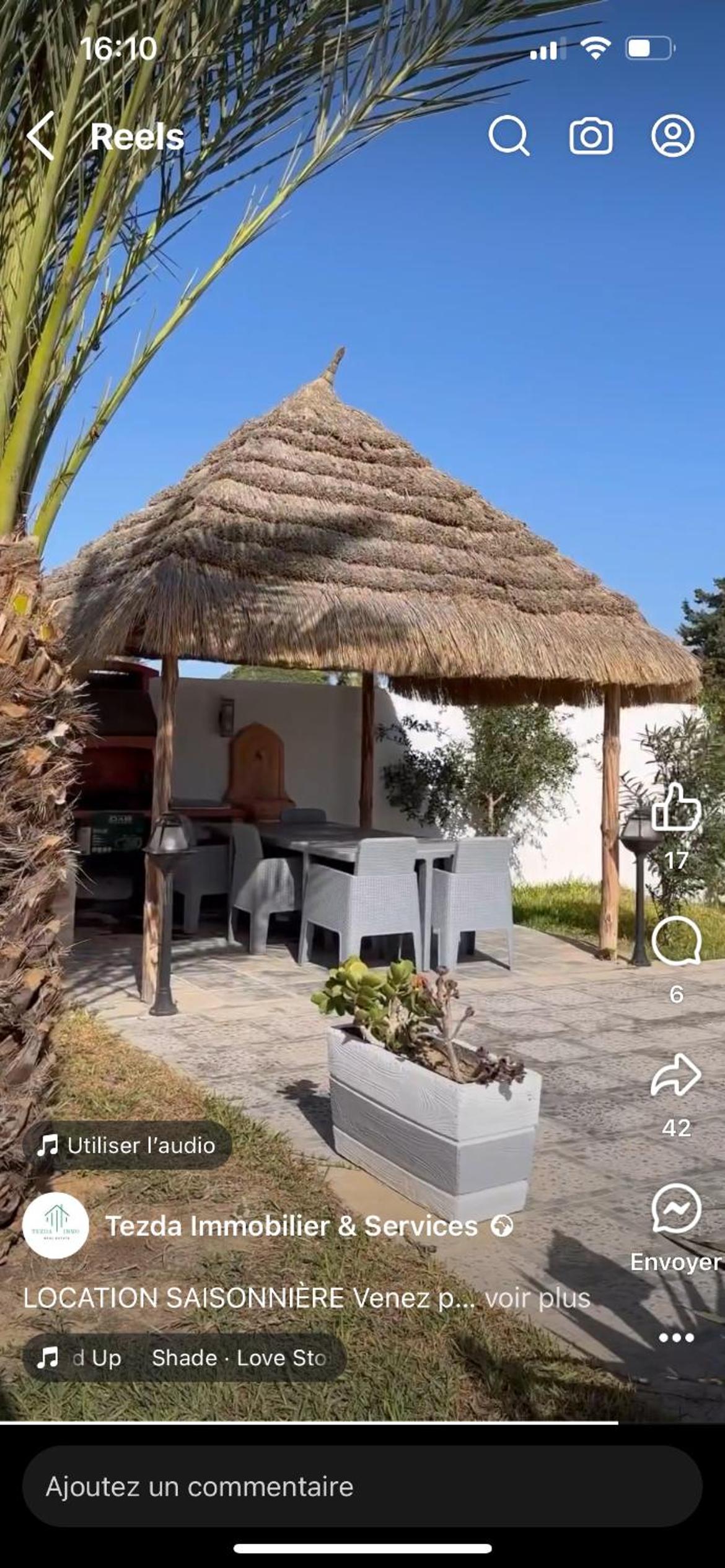
Task: Send the reel via Messenger
Action: click(676, 1208)
